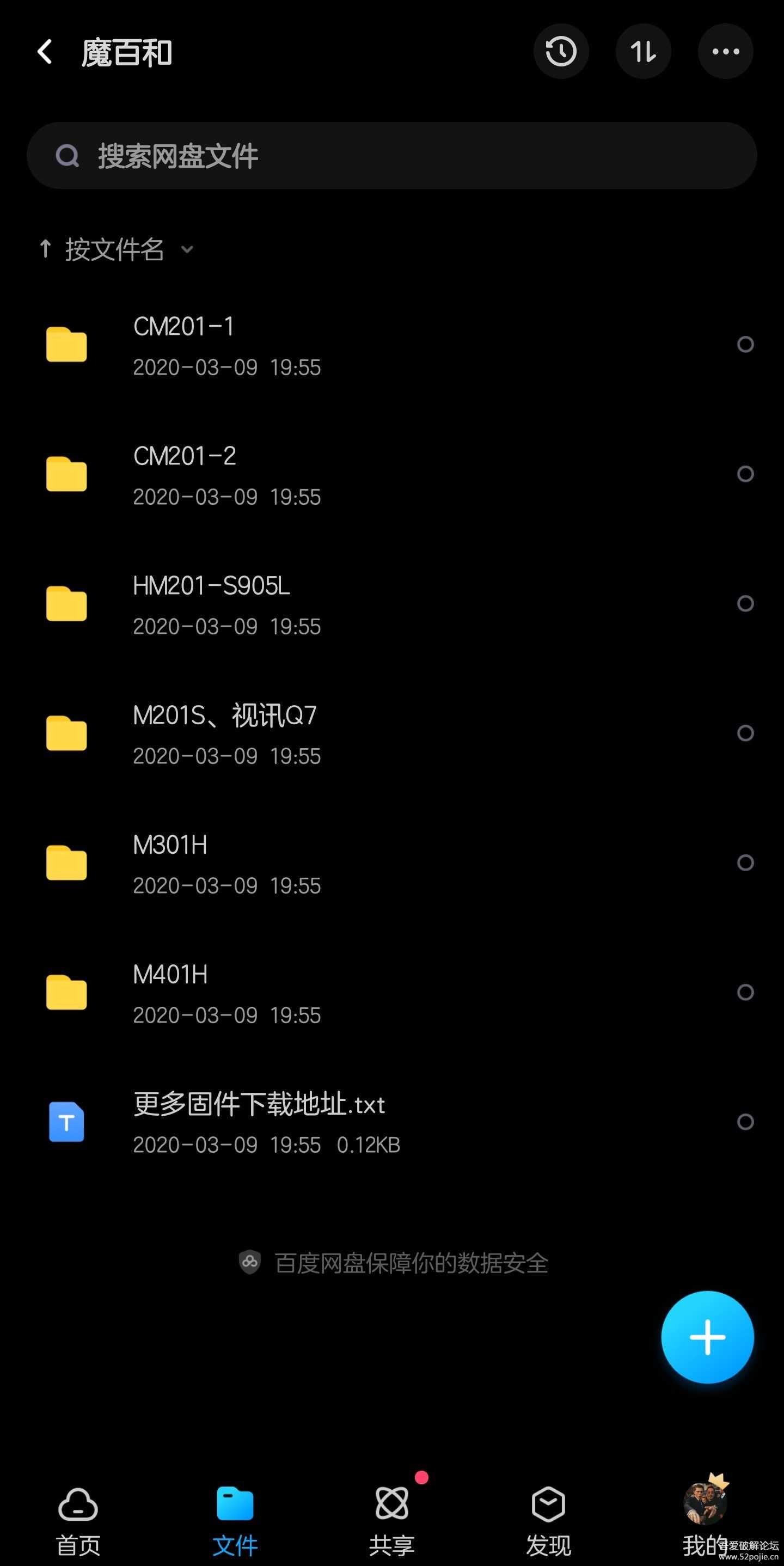Select the M401H folder with its circle

point(745,992)
